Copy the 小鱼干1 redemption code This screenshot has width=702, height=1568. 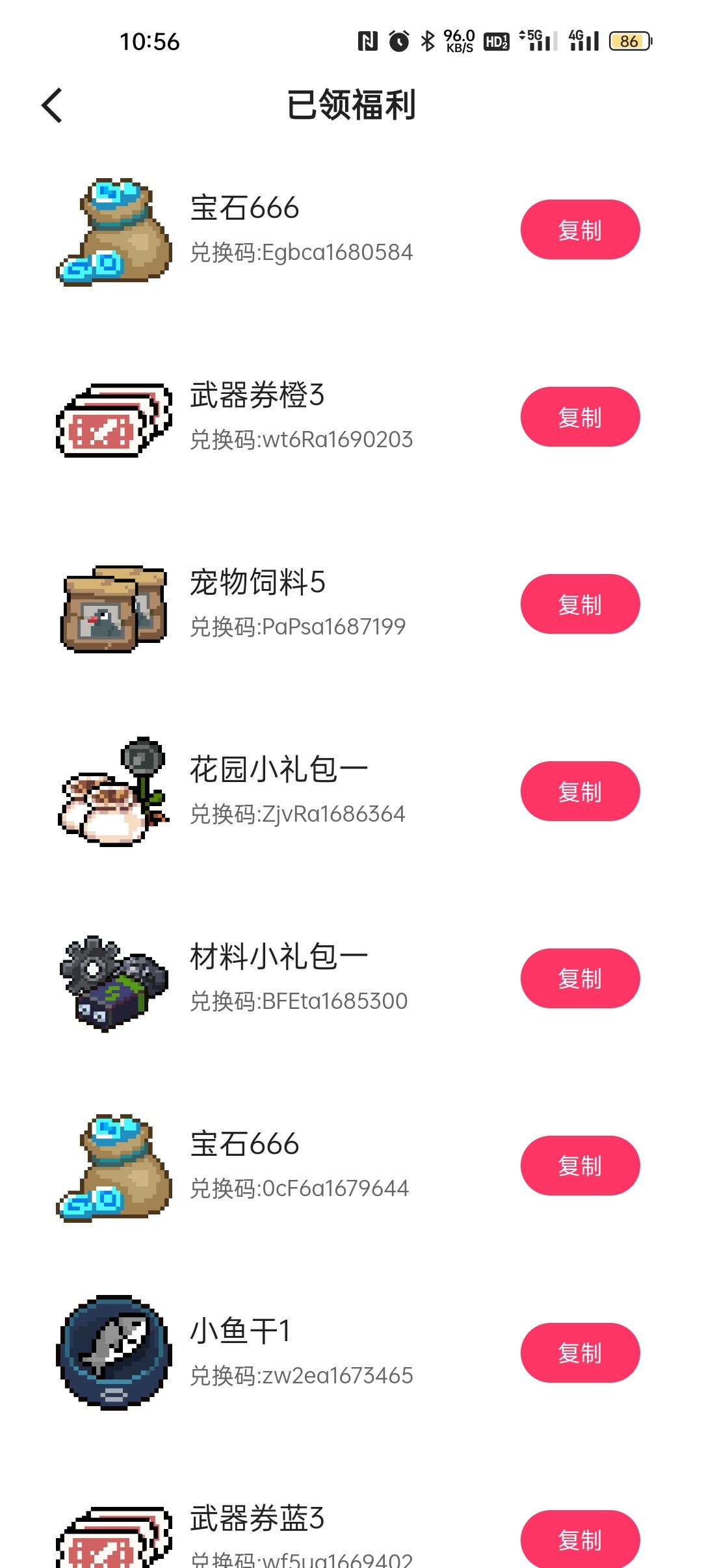[580, 1353]
